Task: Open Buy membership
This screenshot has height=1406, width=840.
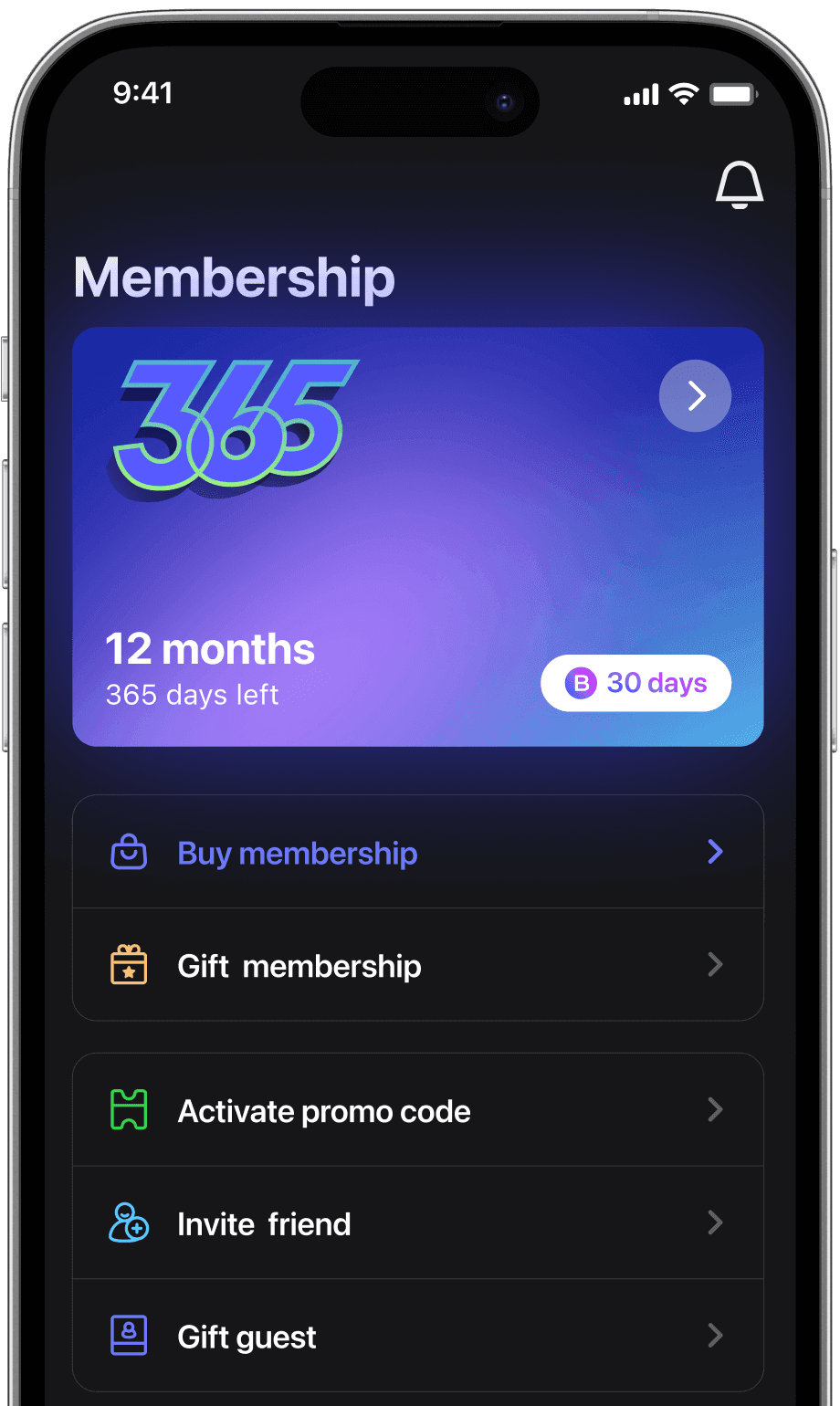Action: 417,853
